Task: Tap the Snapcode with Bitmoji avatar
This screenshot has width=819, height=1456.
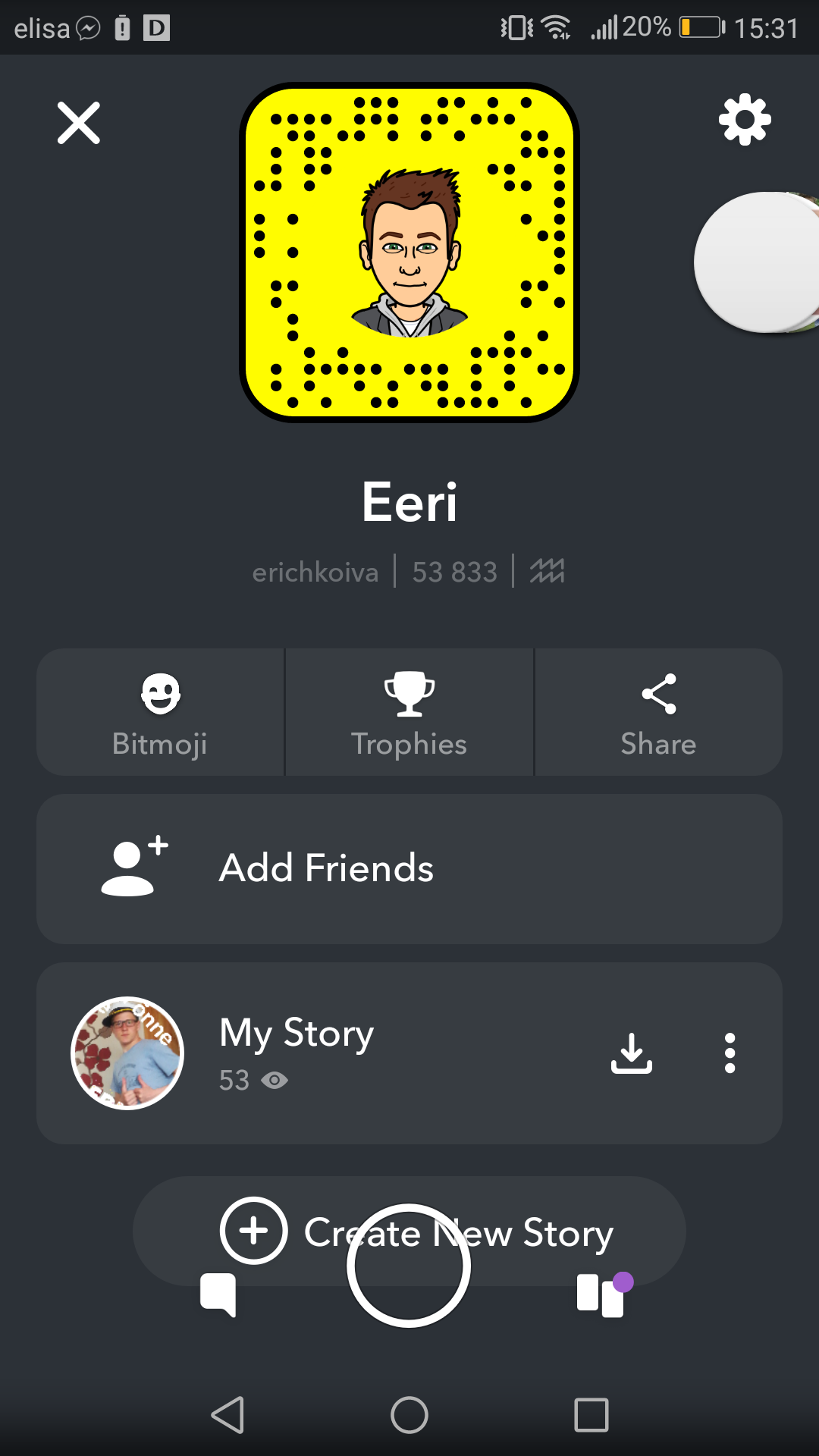Action: point(409,253)
